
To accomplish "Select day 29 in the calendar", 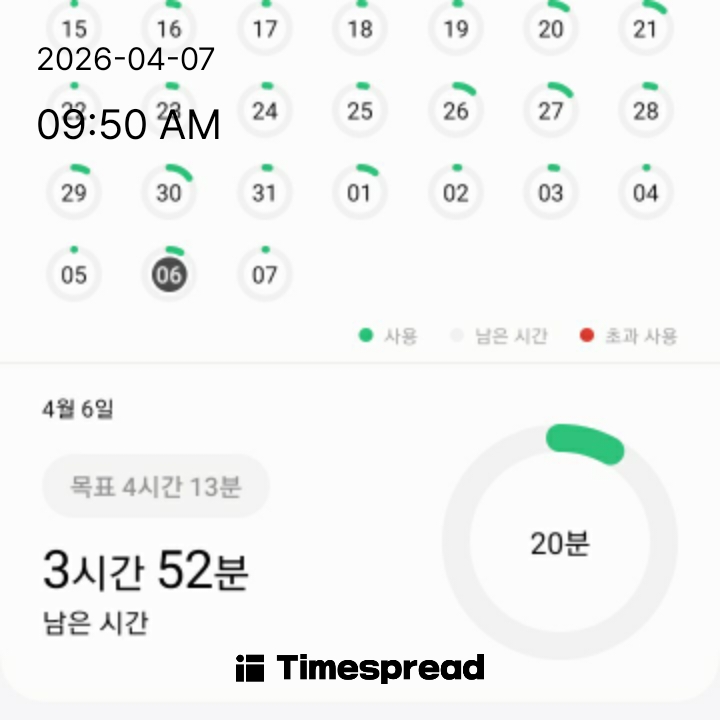I will 74,192.
